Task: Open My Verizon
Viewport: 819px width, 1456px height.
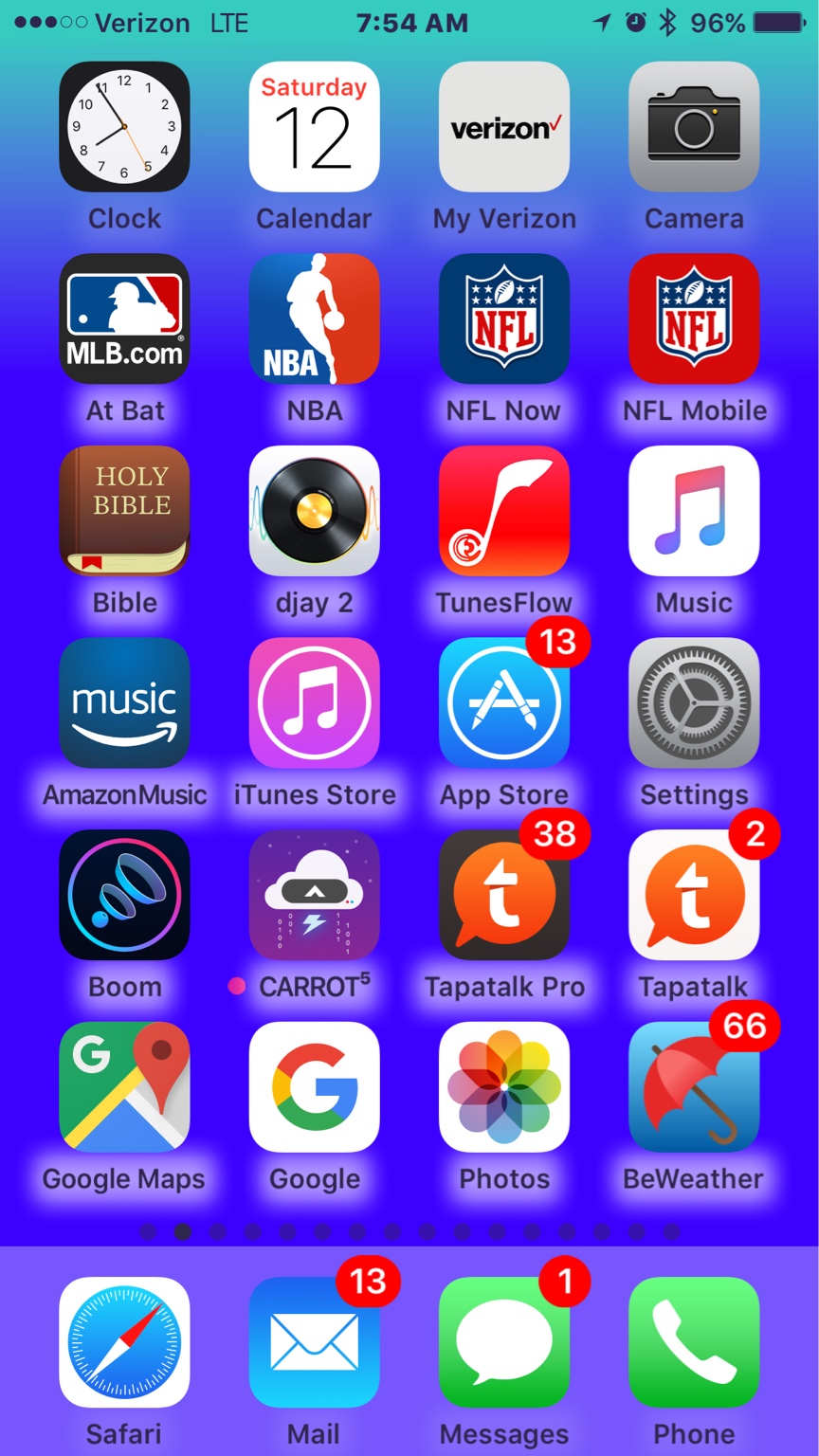Action: click(504, 127)
